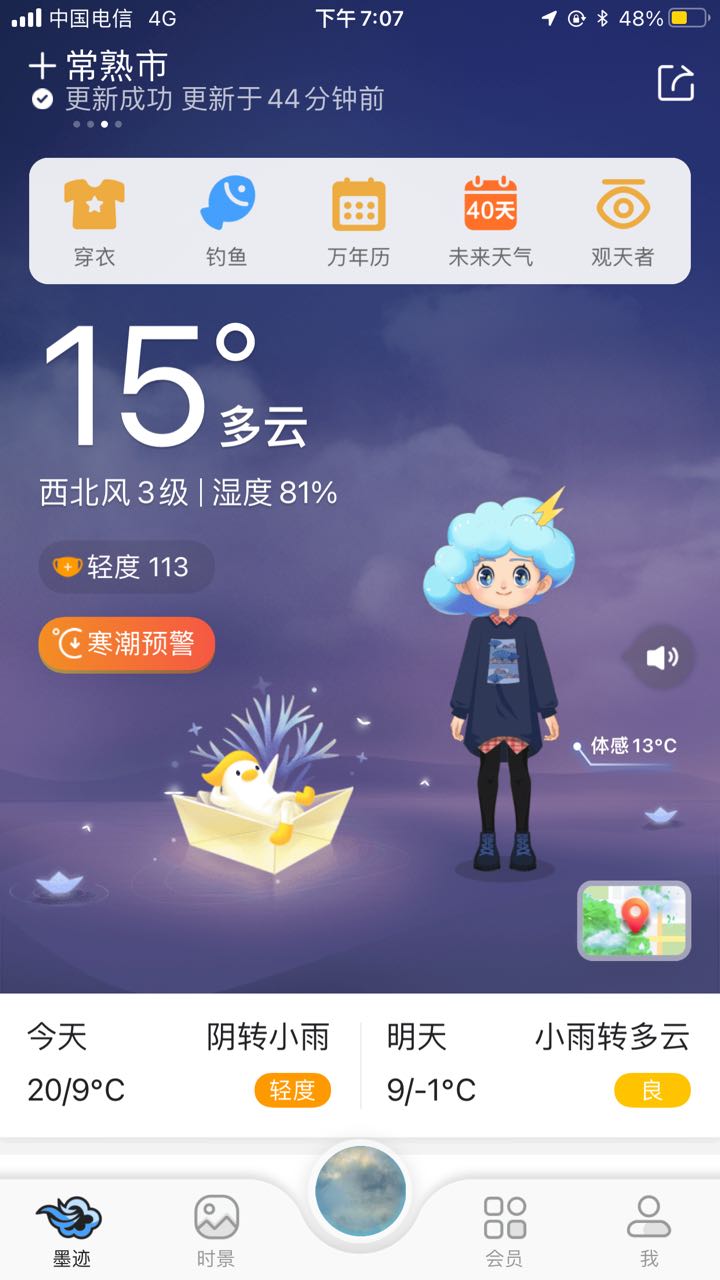Image resolution: width=720 pixels, height=1280 pixels.
Task: Tap the city page indicator dots
Action: click(x=97, y=125)
